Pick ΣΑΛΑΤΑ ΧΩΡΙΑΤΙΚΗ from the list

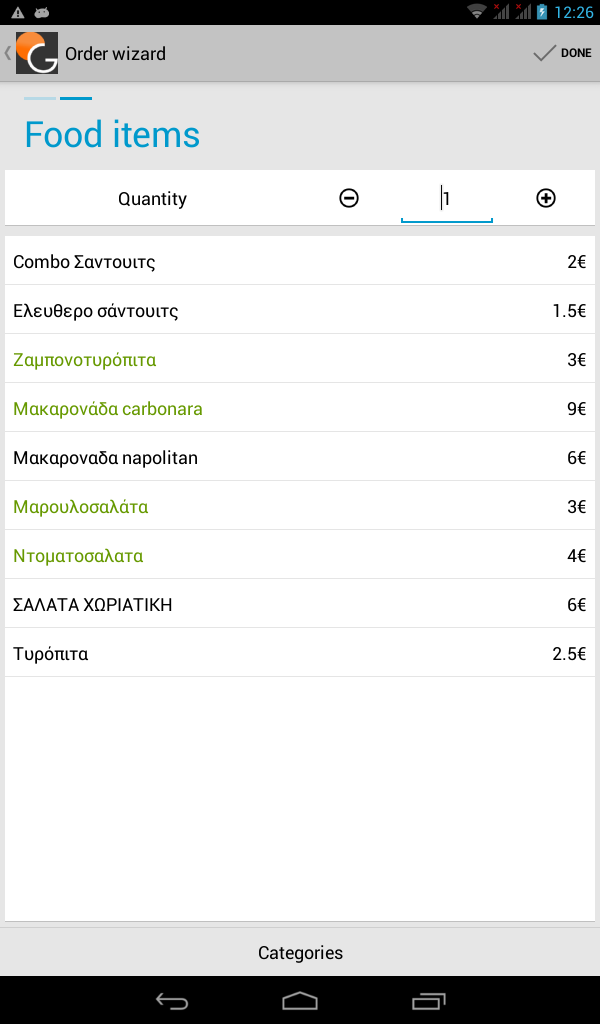coord(300,603)
